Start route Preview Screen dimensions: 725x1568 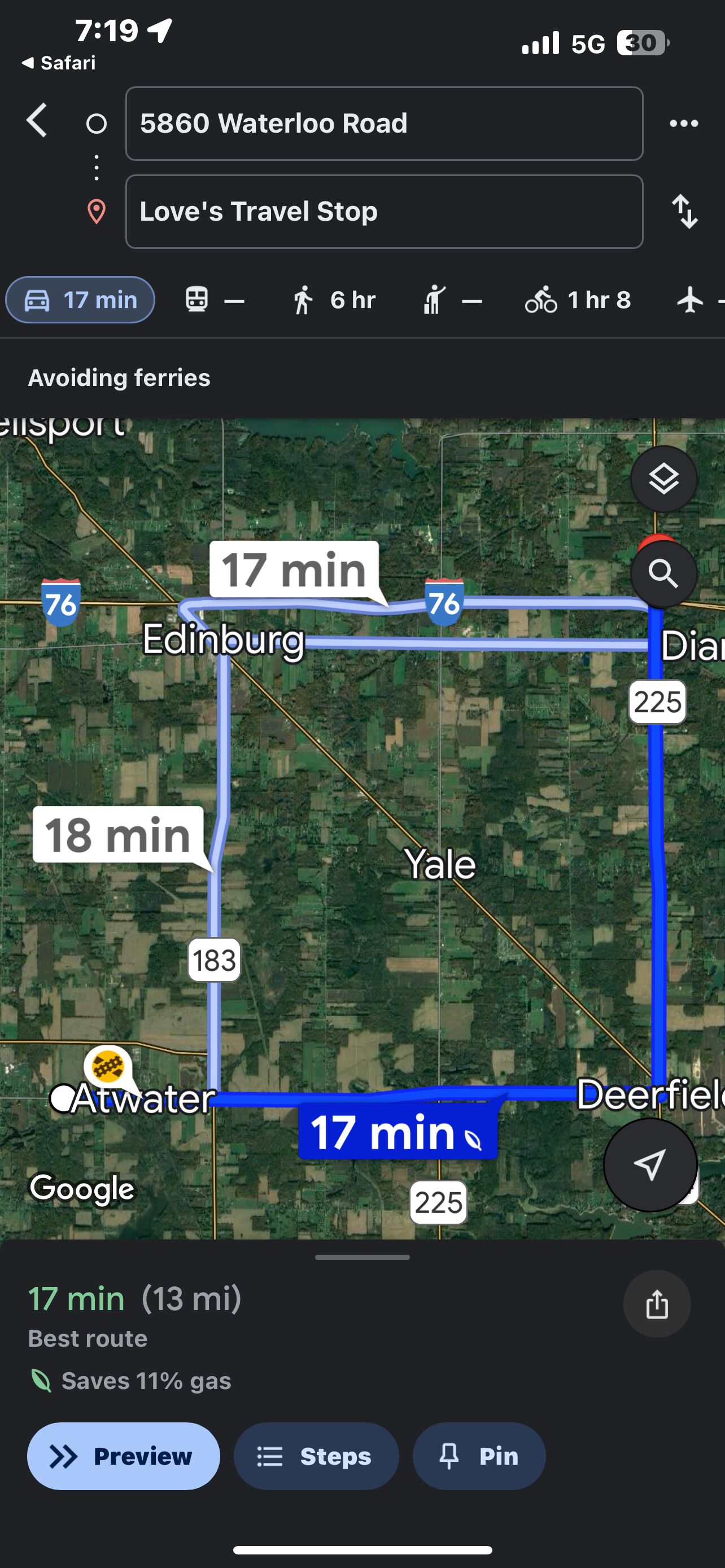pos(124,1457)
